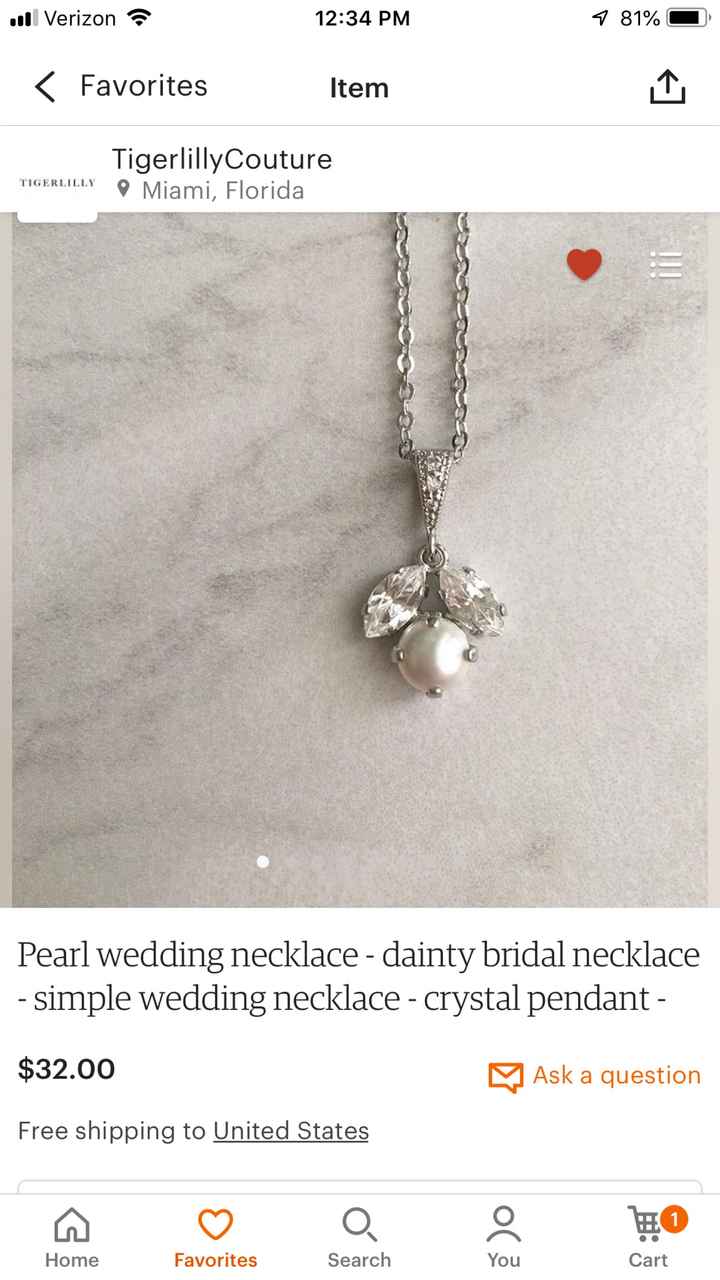This screenshot has width=720, height=1280.
Task: Open the United States shipping link
Action: point(290,1131)
